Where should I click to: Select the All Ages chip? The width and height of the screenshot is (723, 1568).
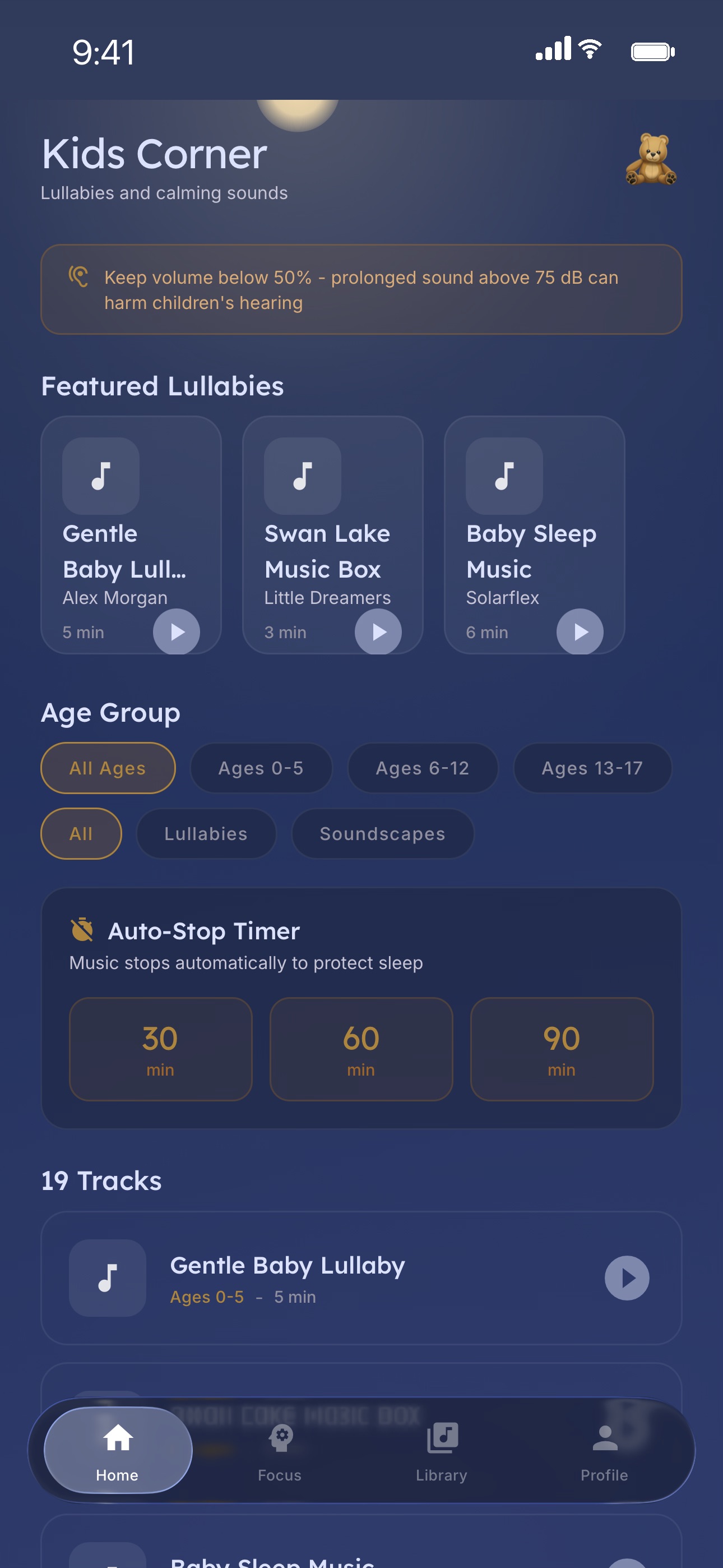(x=108, y=768)
